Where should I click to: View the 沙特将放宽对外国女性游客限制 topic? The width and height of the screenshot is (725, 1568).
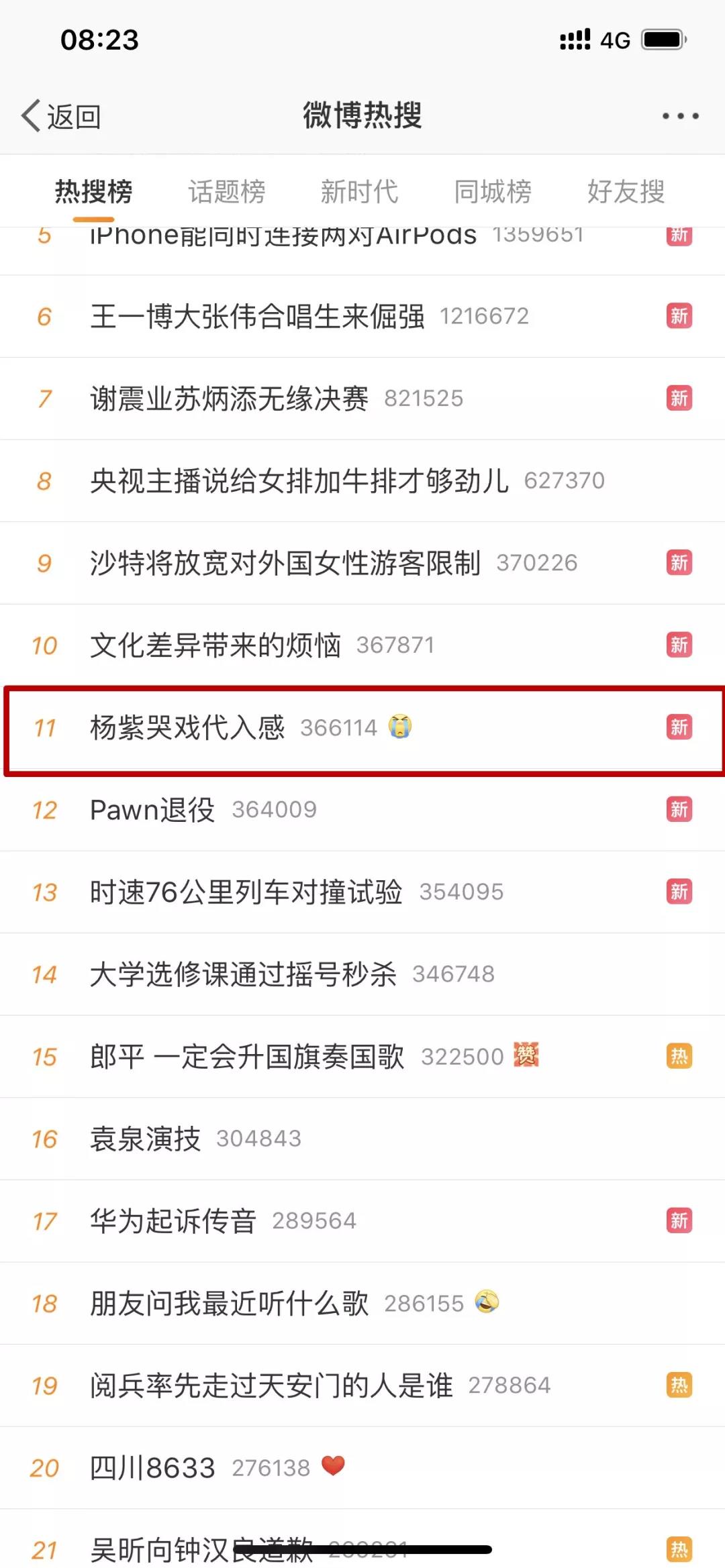pos(362,563)
